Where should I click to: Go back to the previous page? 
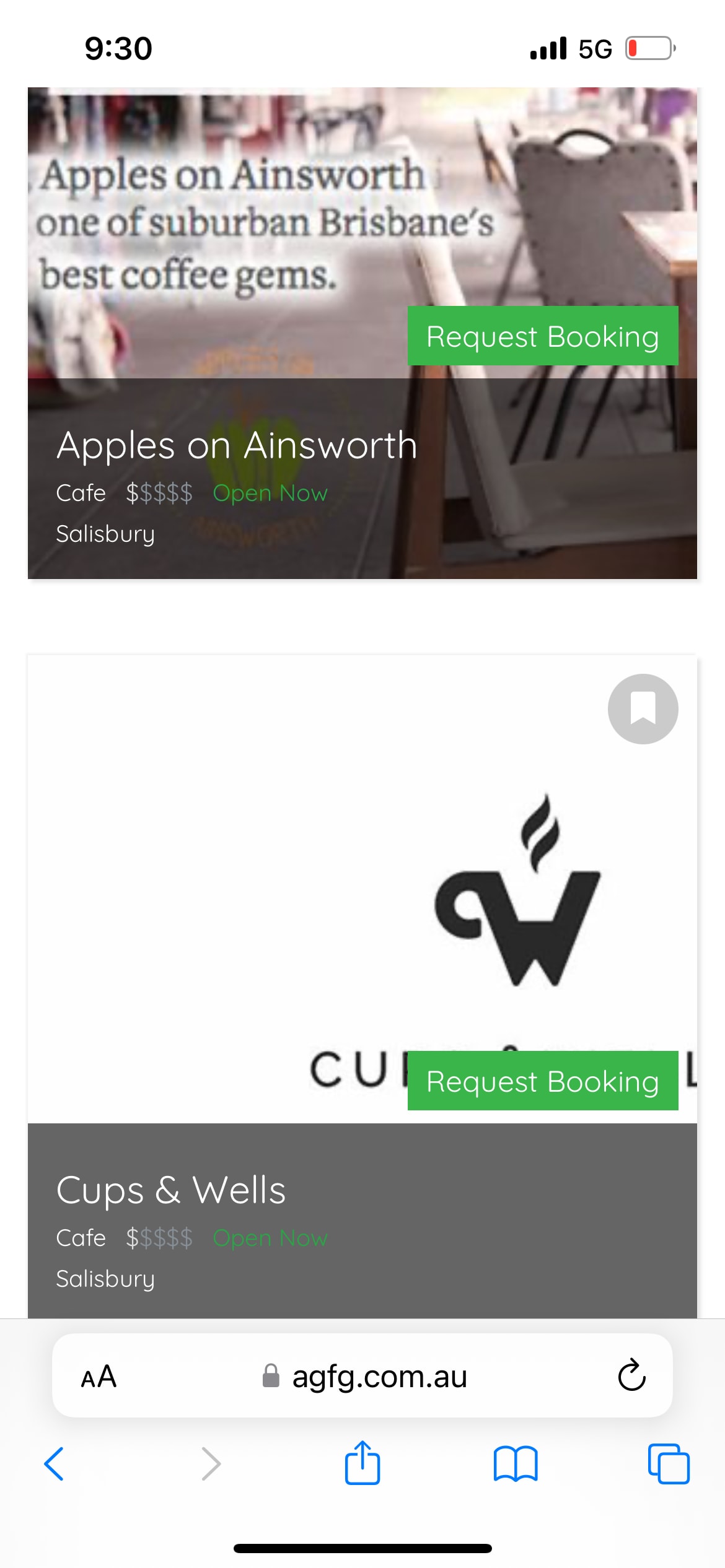(x=55, y=1465)
